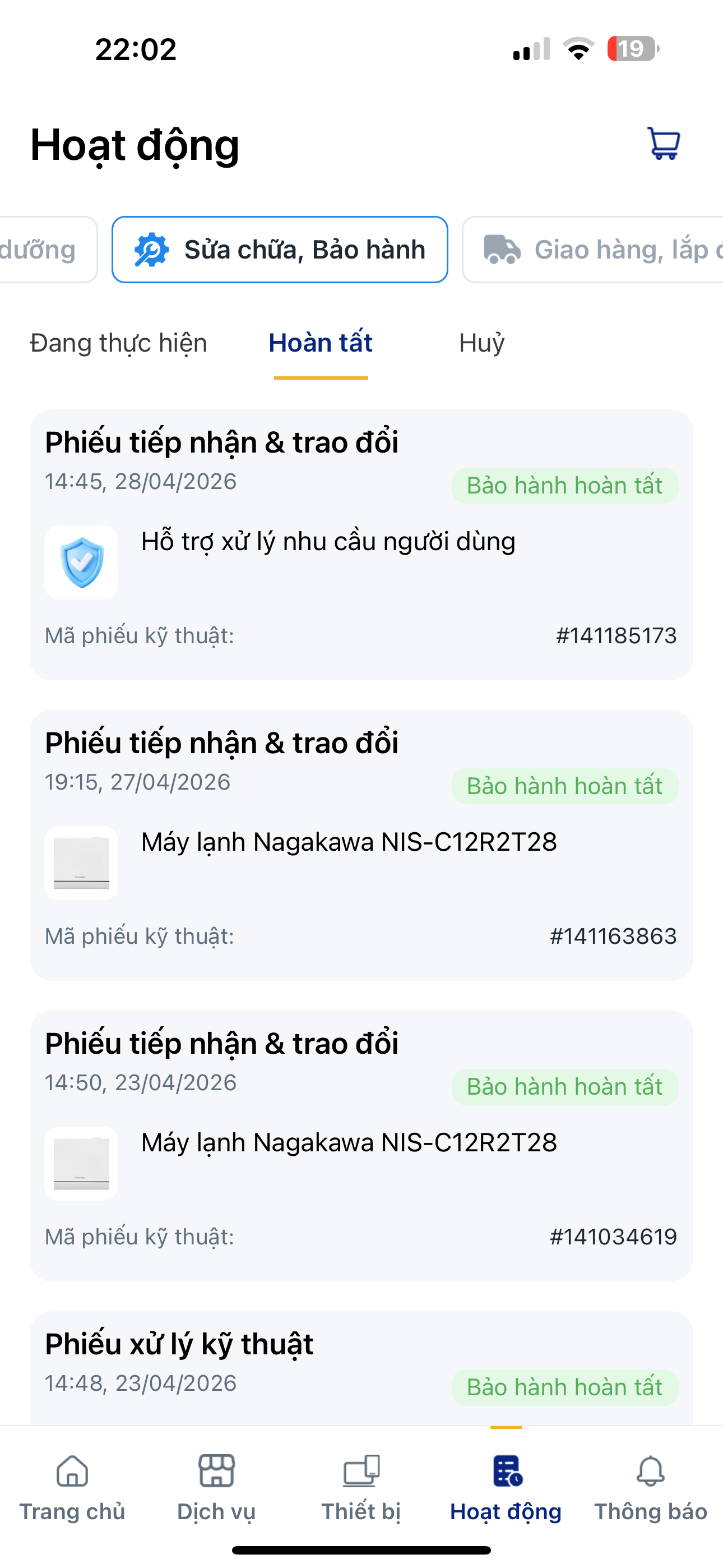Switch to the Huỷ tab
The width and height of the screenshot is (723, 1568).
[x=481, y=343]
